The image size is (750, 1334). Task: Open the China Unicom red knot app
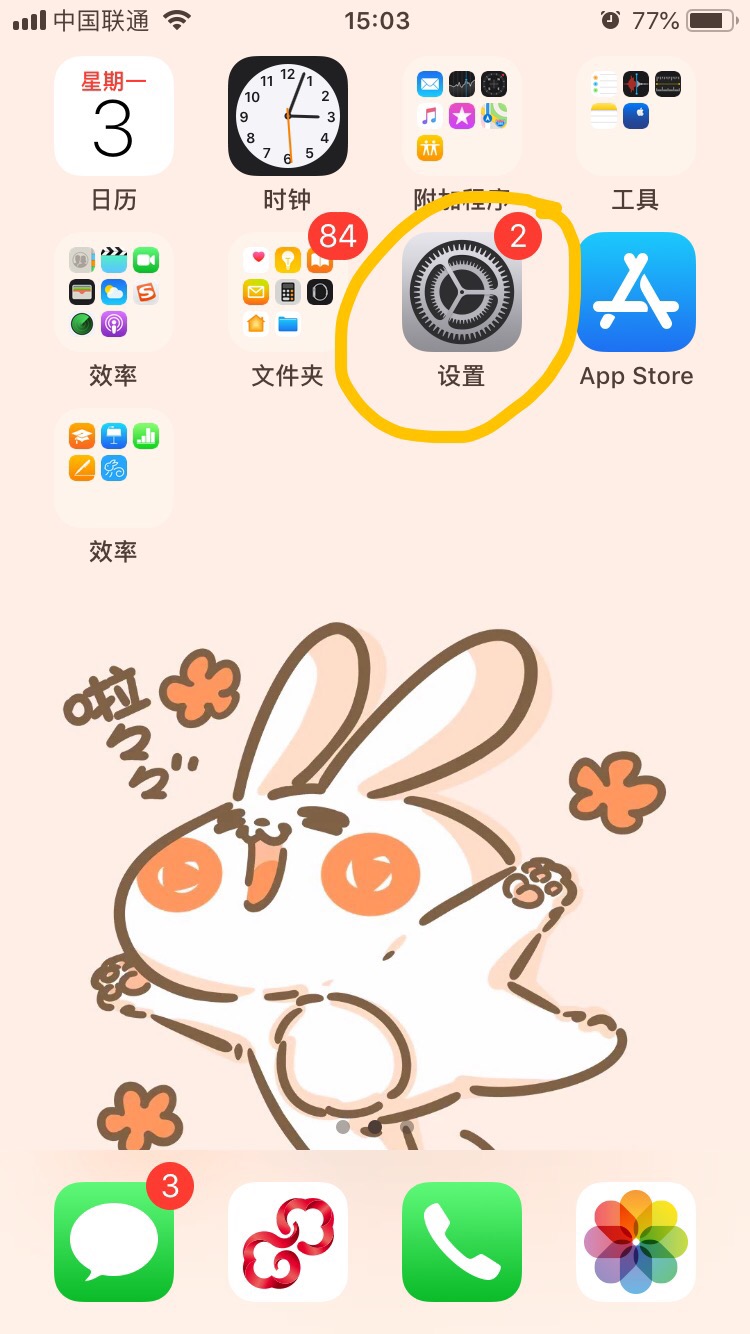288,1242
